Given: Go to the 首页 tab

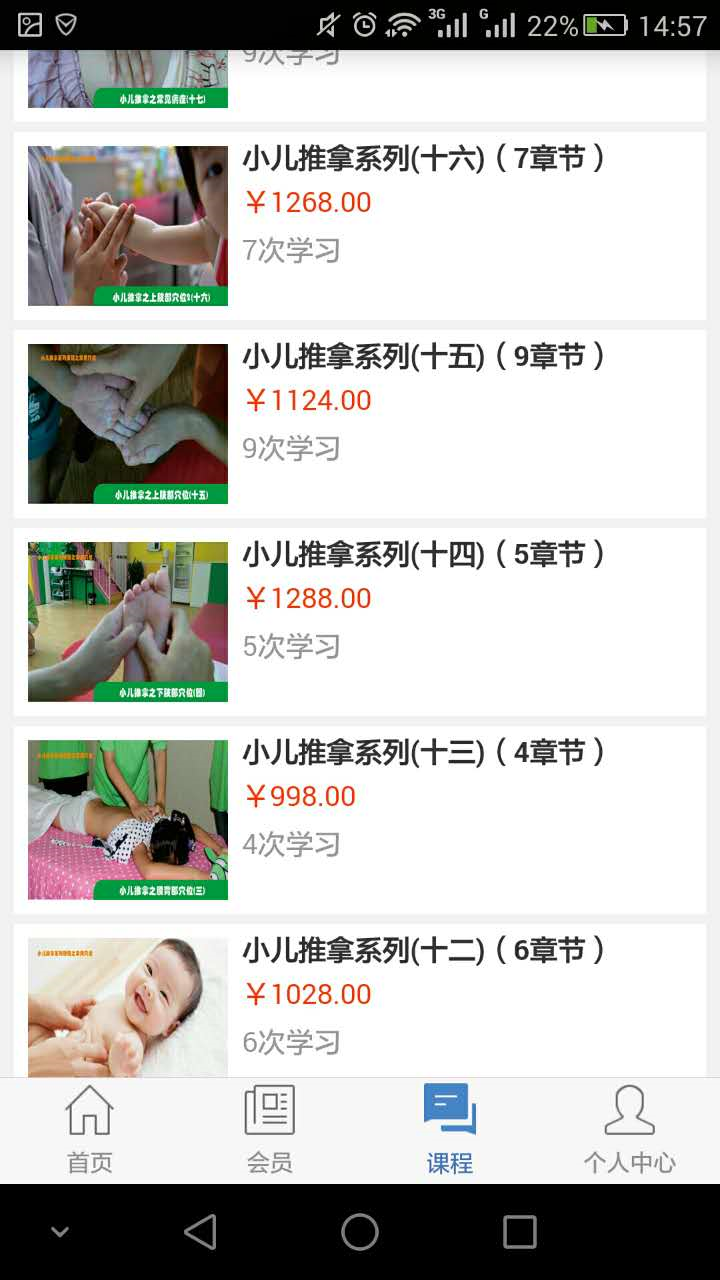Looking at the screenshot, I should pyautogui.click(x=90, y=1131).
